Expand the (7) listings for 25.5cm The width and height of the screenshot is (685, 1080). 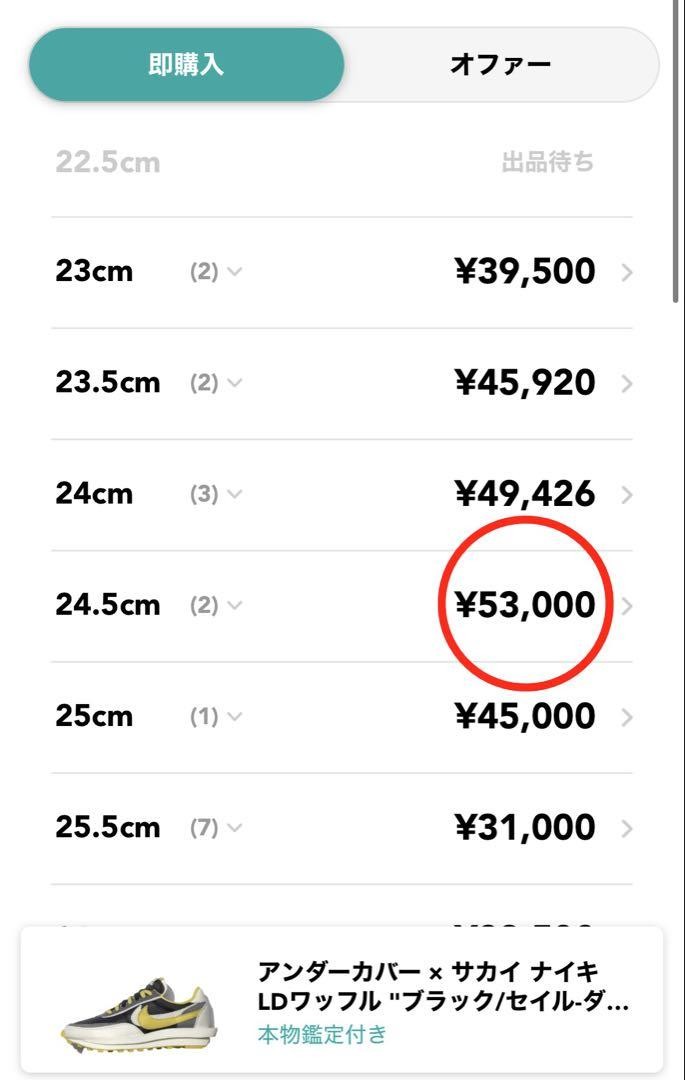click(x=216, y=828)
